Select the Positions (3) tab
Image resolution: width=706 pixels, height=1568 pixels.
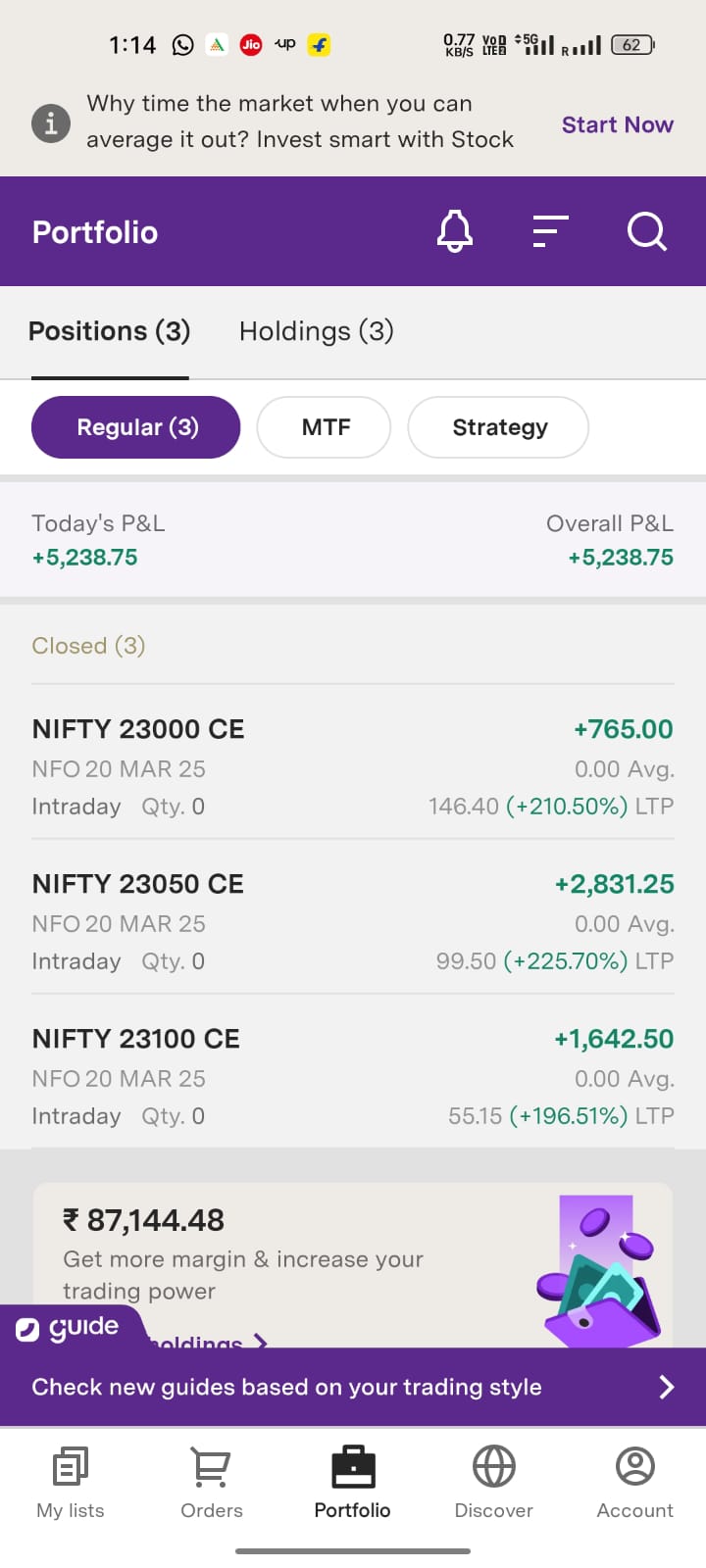click(x=110, y=331)
